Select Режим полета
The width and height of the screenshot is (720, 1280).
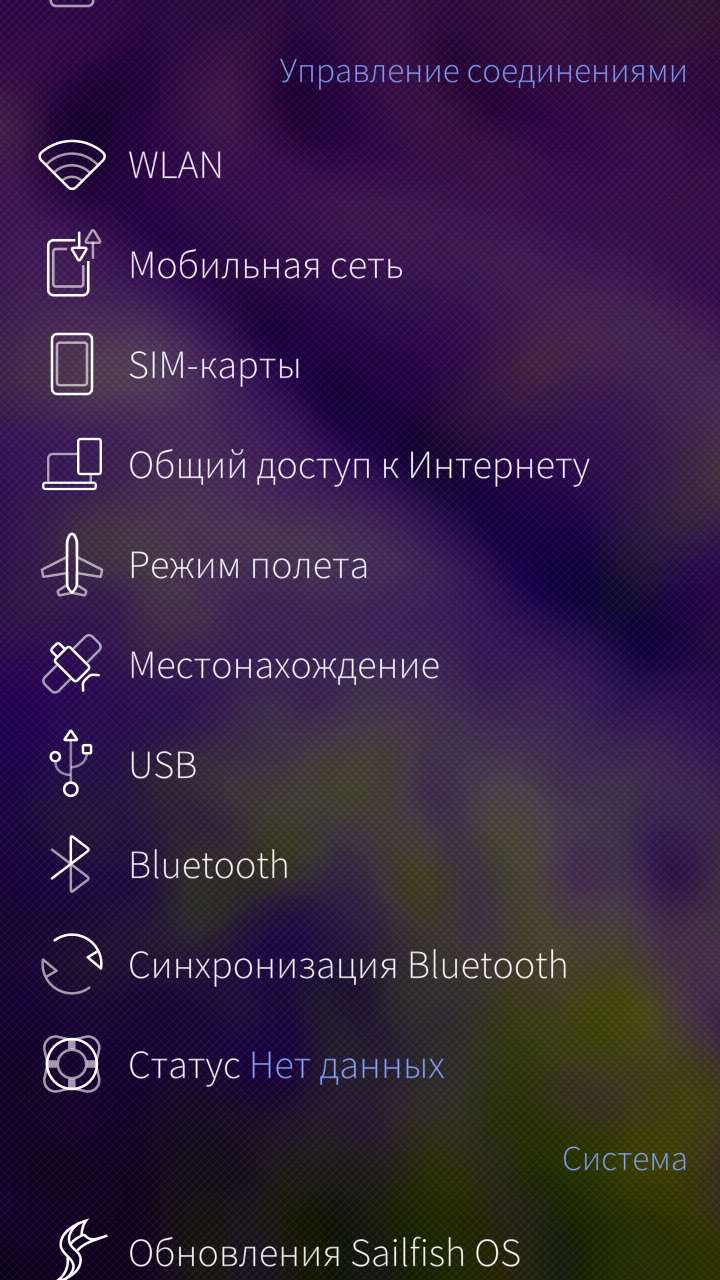click(x=360, y=565)
